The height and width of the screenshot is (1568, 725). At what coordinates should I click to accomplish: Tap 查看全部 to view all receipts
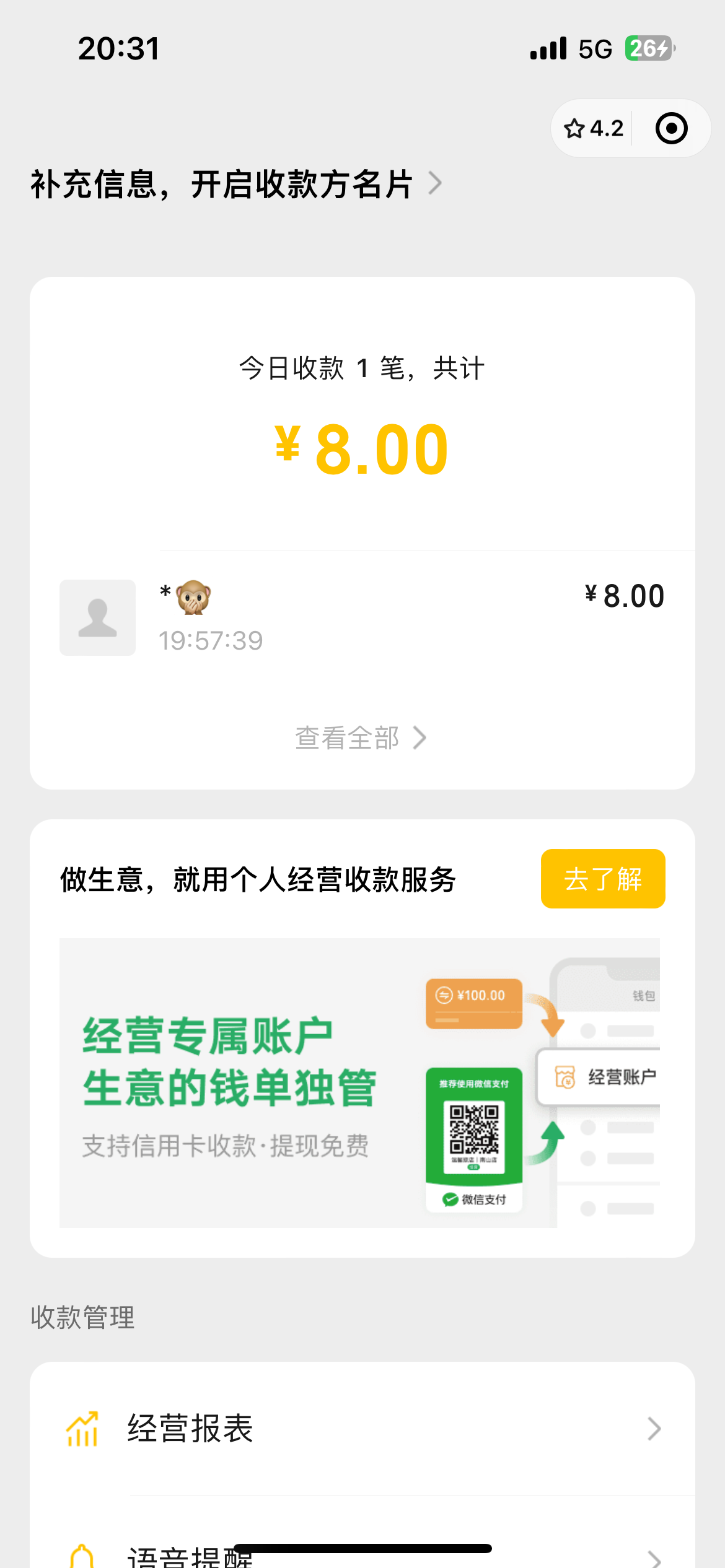(x=361, y=738)
